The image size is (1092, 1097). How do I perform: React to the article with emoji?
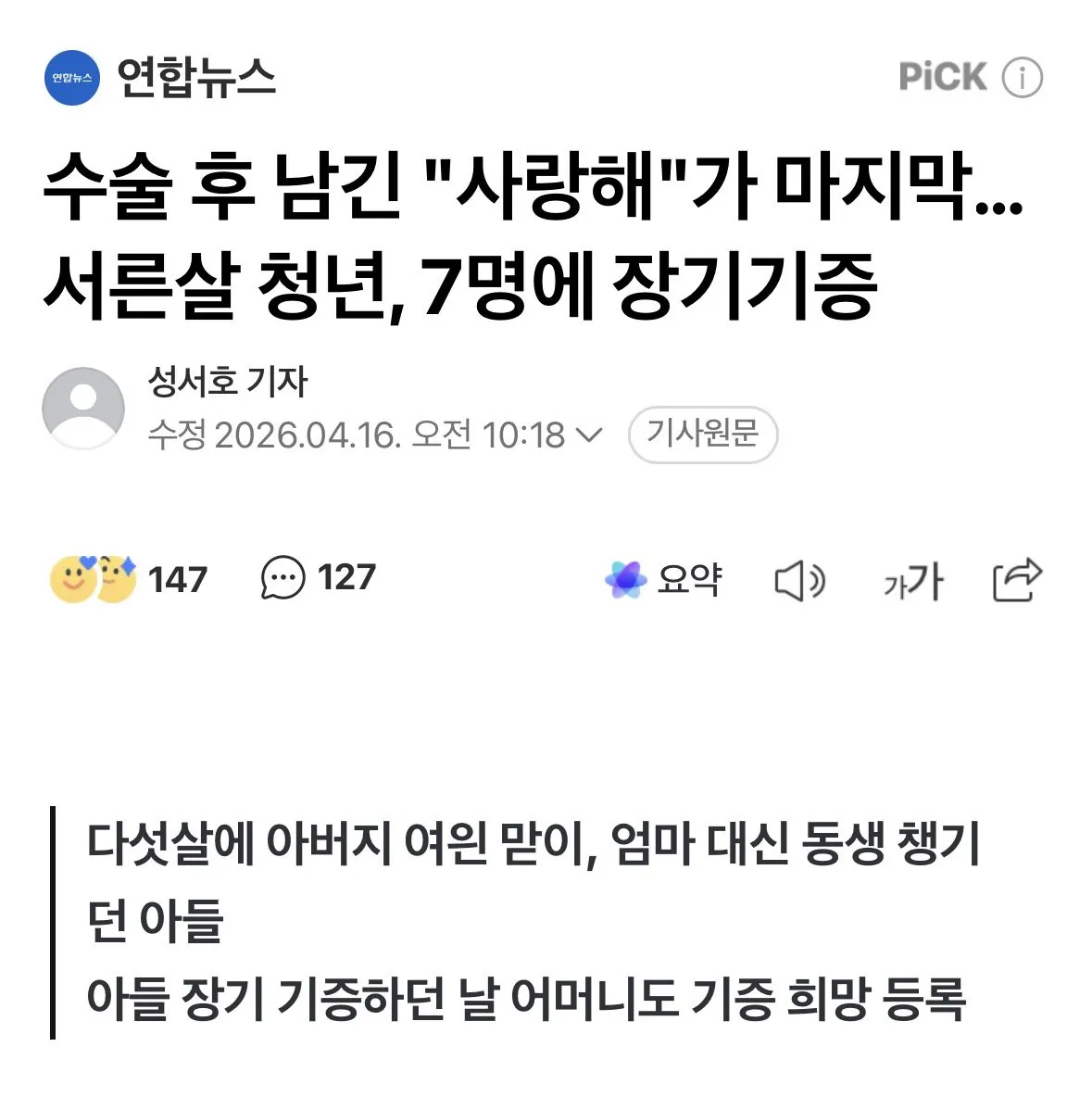pos(94,579)
